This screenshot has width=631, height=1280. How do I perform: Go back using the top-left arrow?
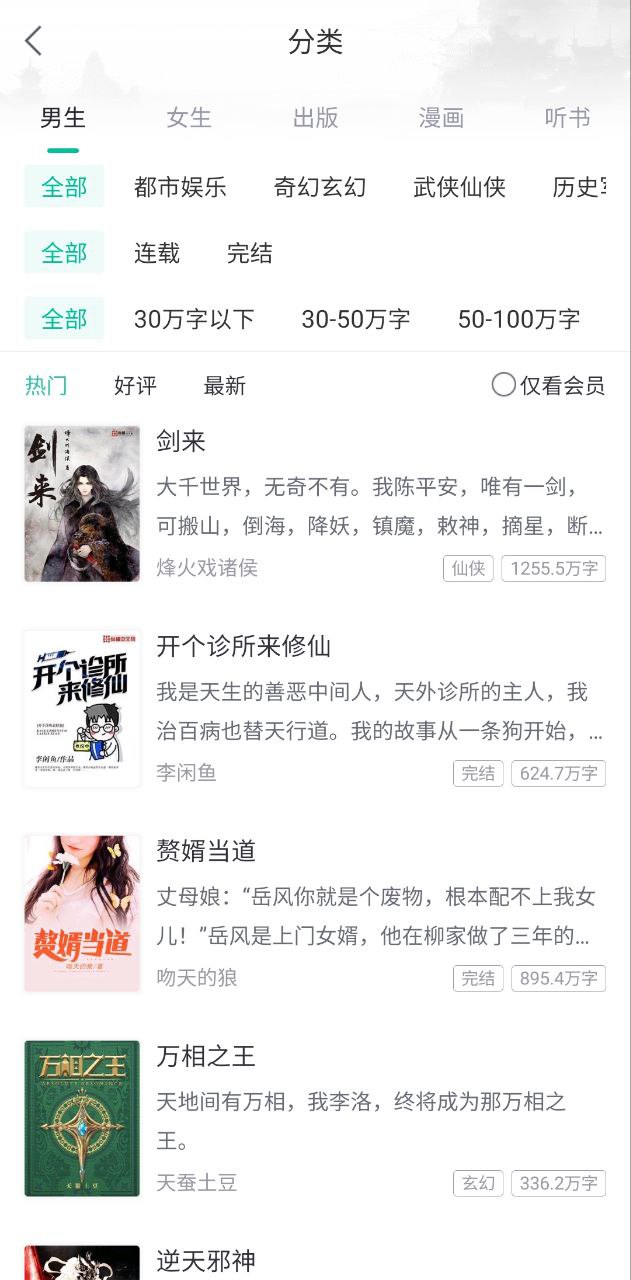coord(34,41)
